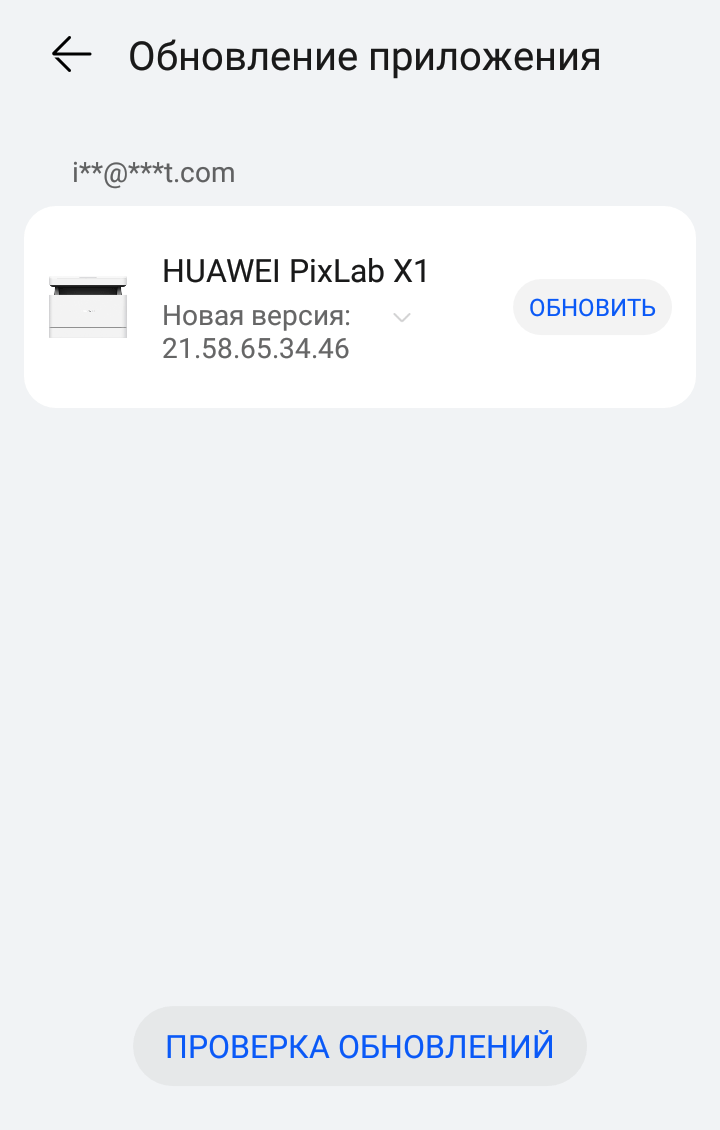Screen dimensions: 720x1130
Task: Tap ПРОВЕРКА ОБНОВЛЕНИЙ button
Action: 360,1046
